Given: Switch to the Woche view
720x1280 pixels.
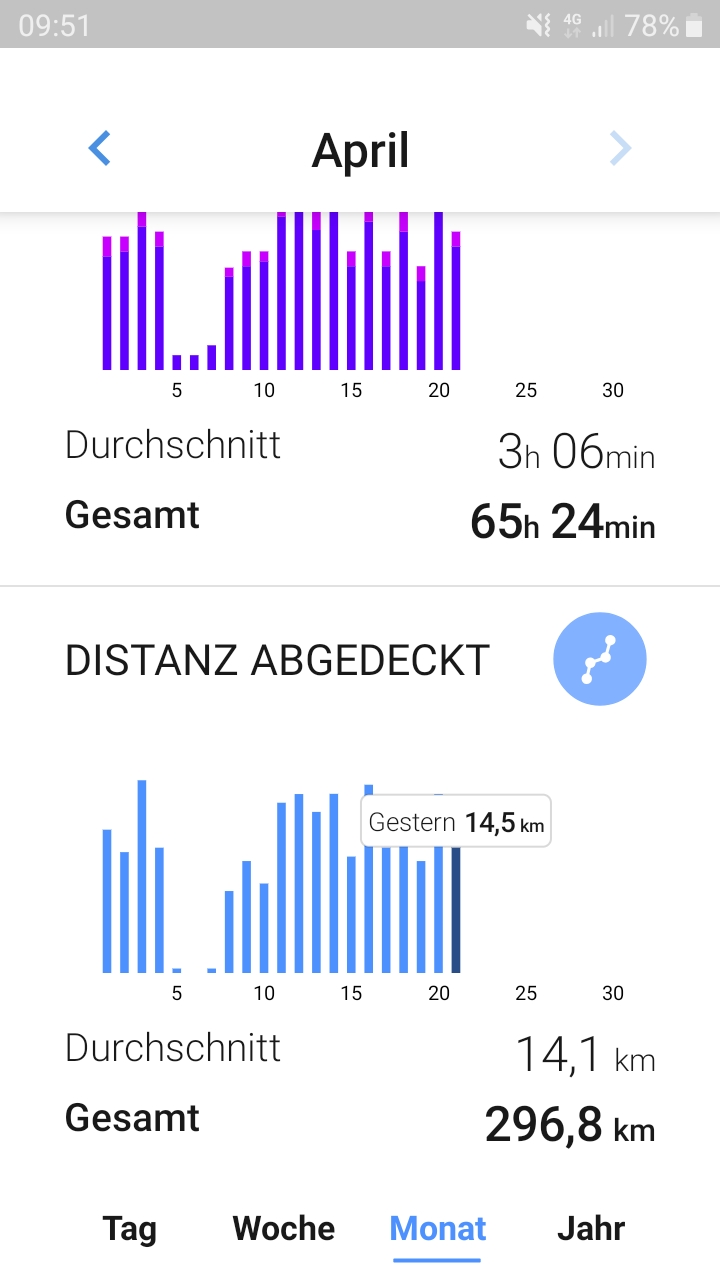Looking at the screenshot, I should (x=284, y=1228).
